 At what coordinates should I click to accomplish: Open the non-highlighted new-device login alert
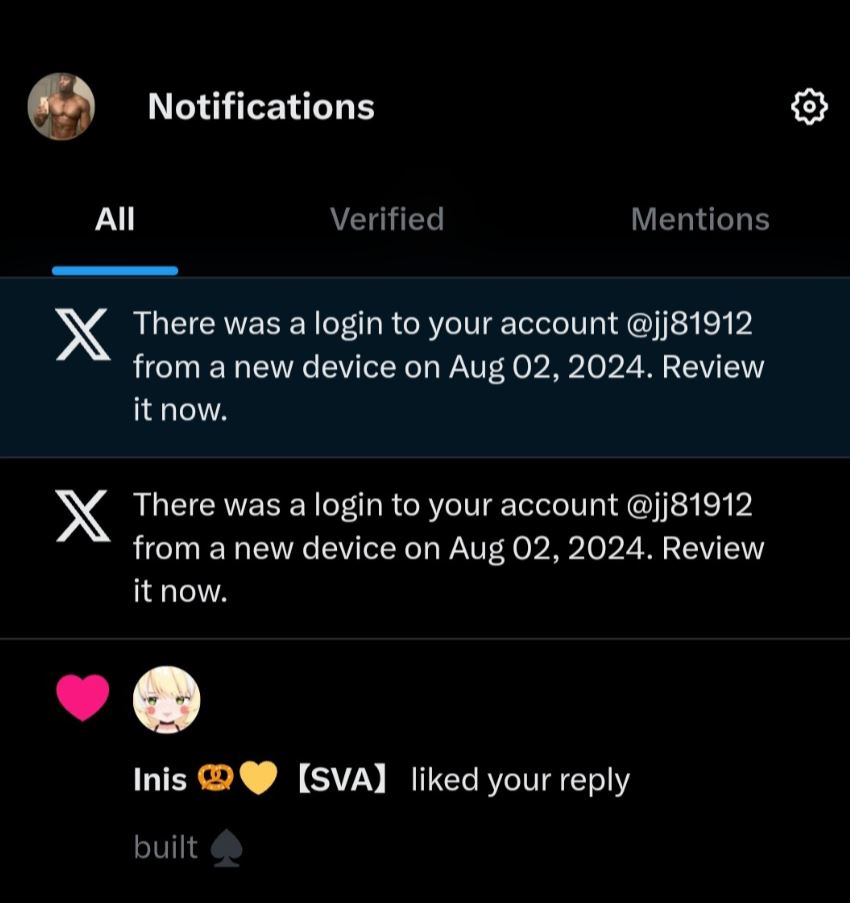tap(448, 548)
